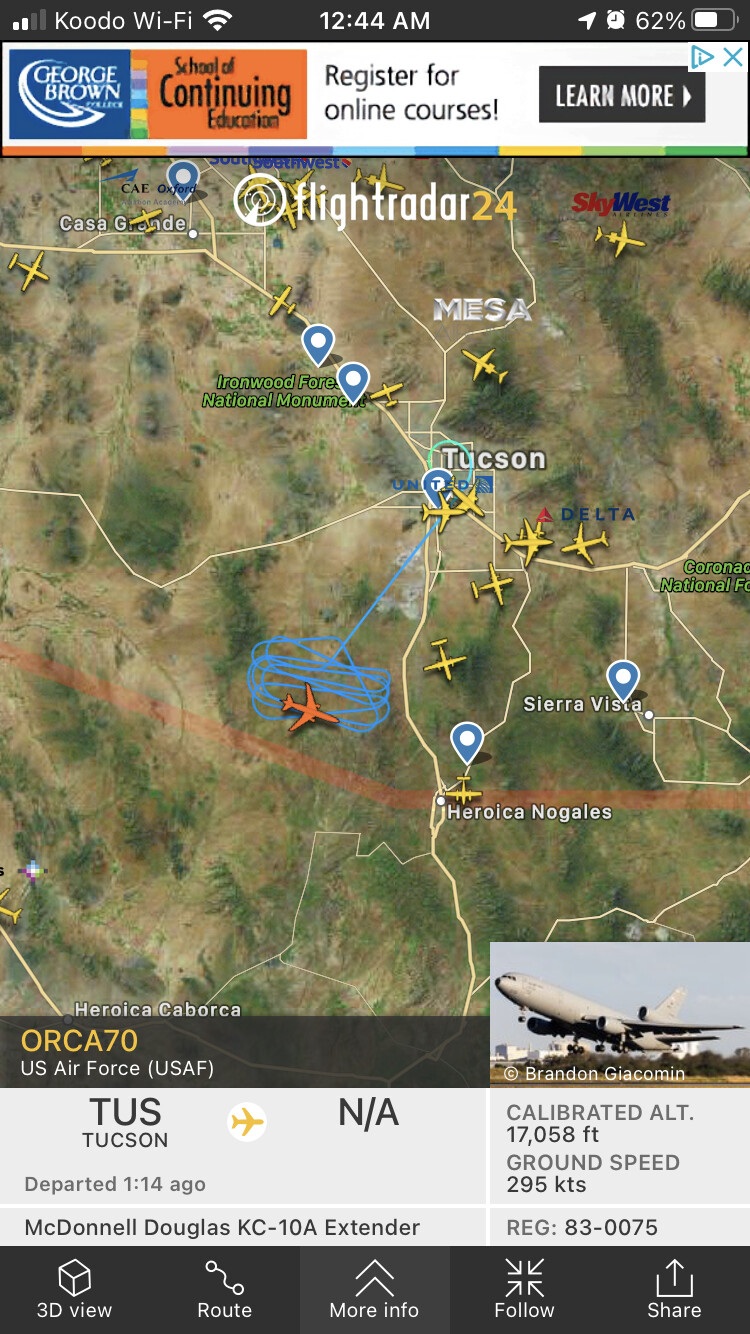Tap the airport pin near Sierra Vista
Viewport: 750px width, 1334px height.
tap(623, 679)
